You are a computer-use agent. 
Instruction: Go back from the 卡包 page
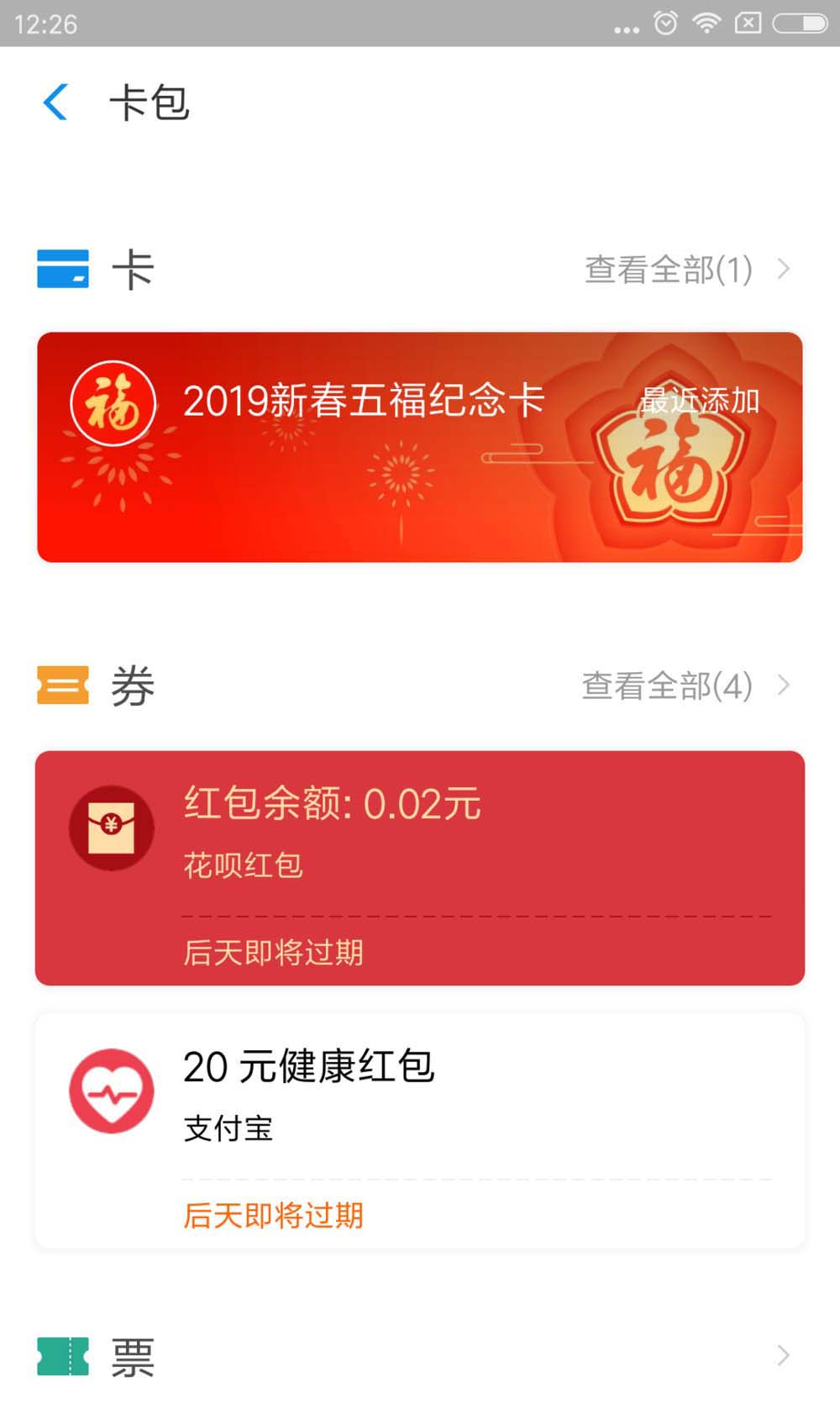[x=55, y=102]
